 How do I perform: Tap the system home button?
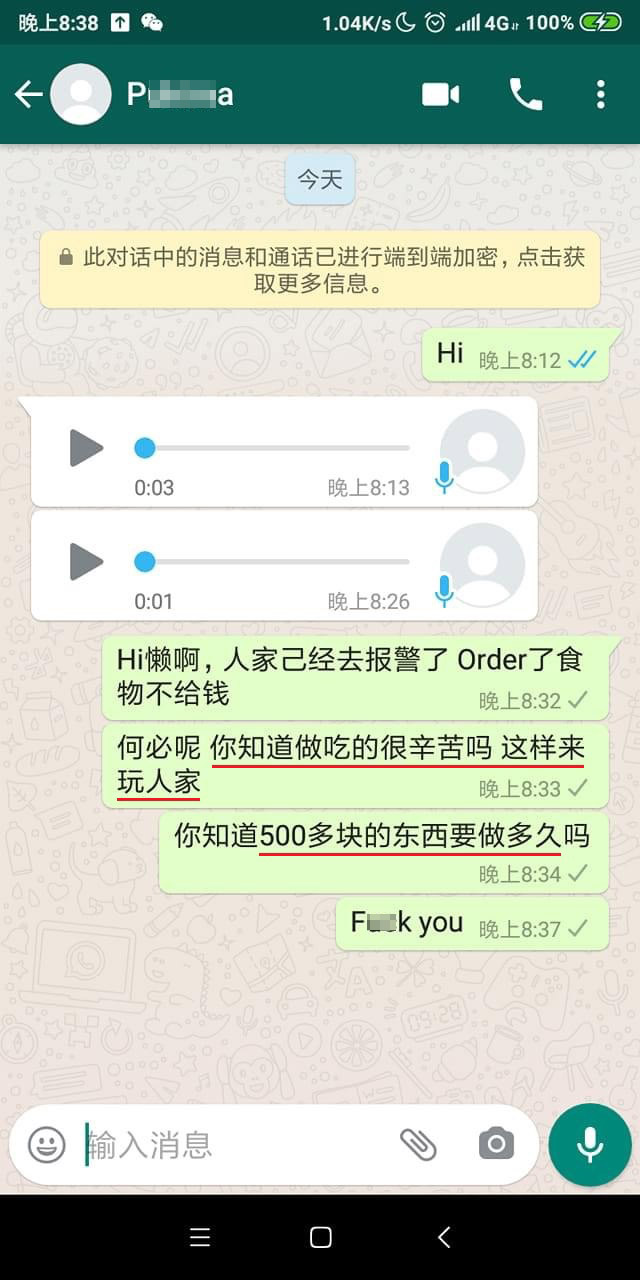320,1237
